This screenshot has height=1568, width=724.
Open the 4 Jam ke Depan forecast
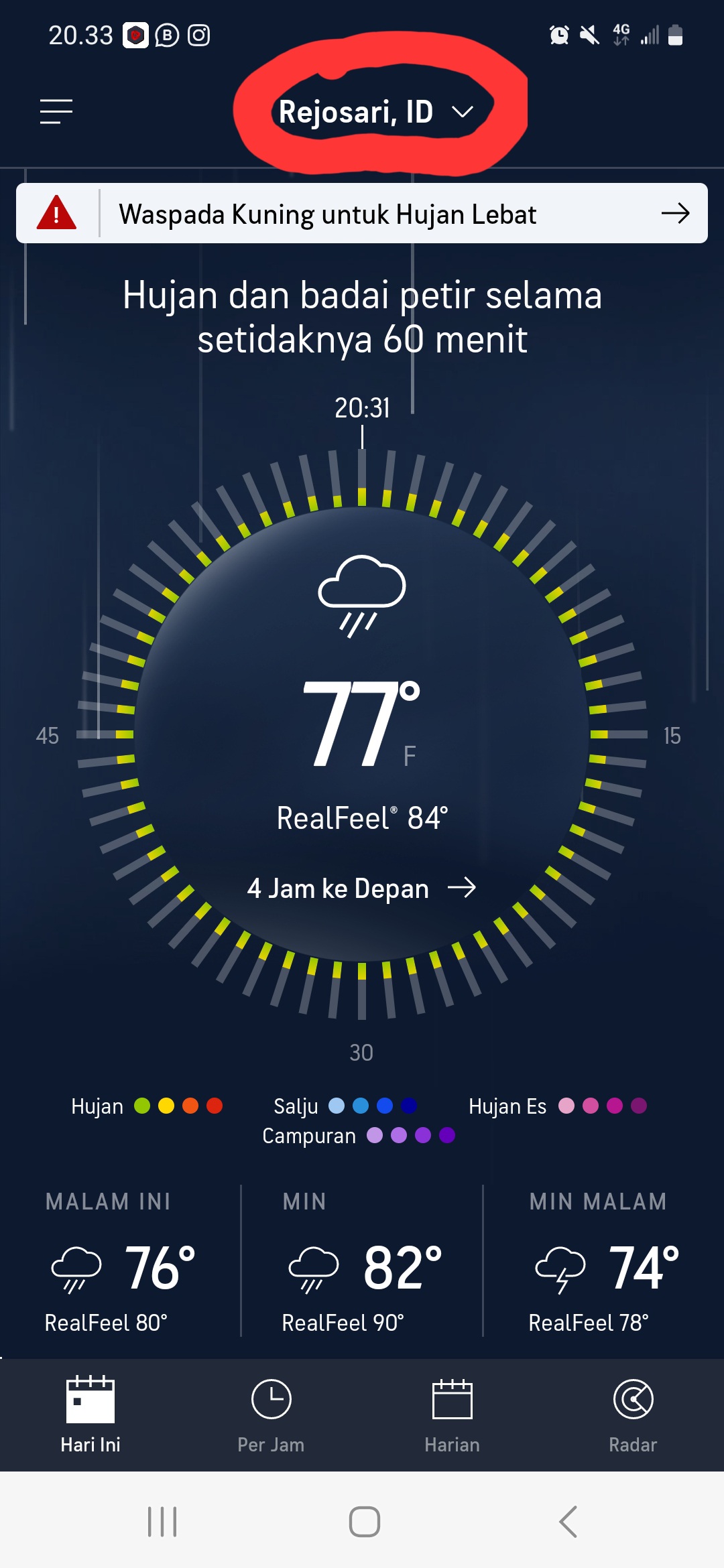coord(361,889)
